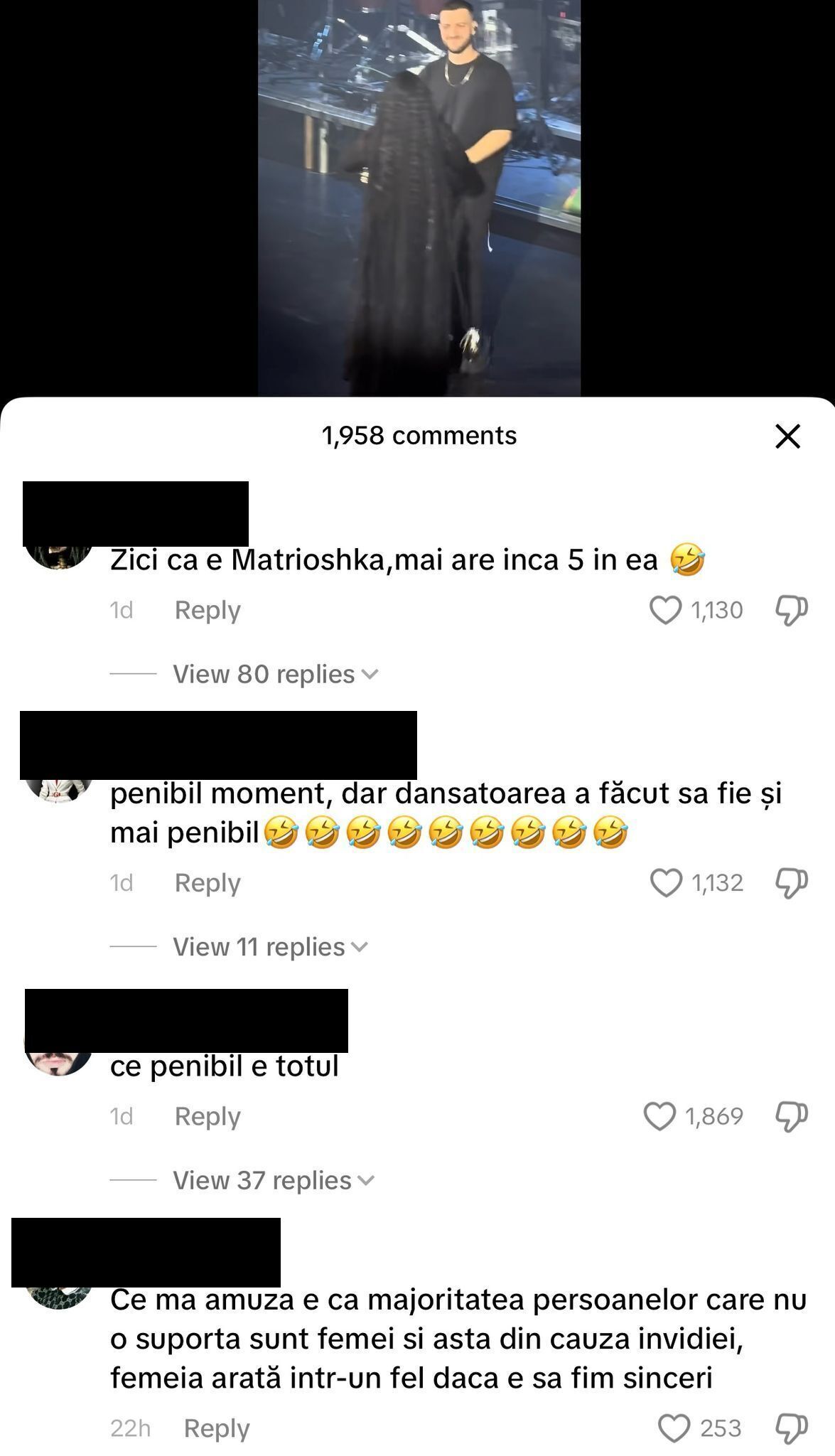This screenshot has width=835, height=1456.
Task: Dislike the 'Ce ma amuza' comment
Action: pyautogui.click(x=791, y=1428)
